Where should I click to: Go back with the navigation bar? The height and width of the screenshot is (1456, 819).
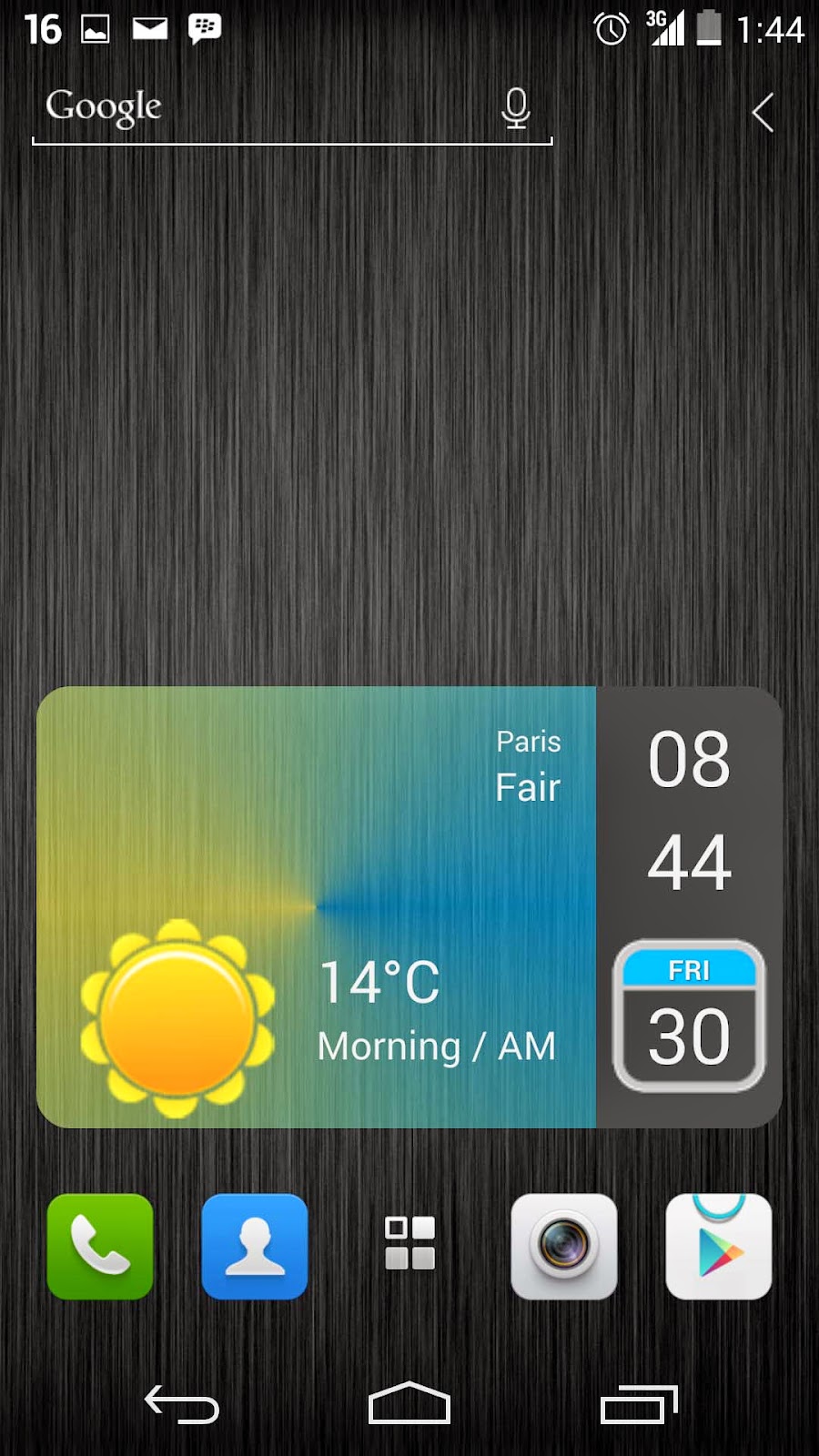point(182,1404)
